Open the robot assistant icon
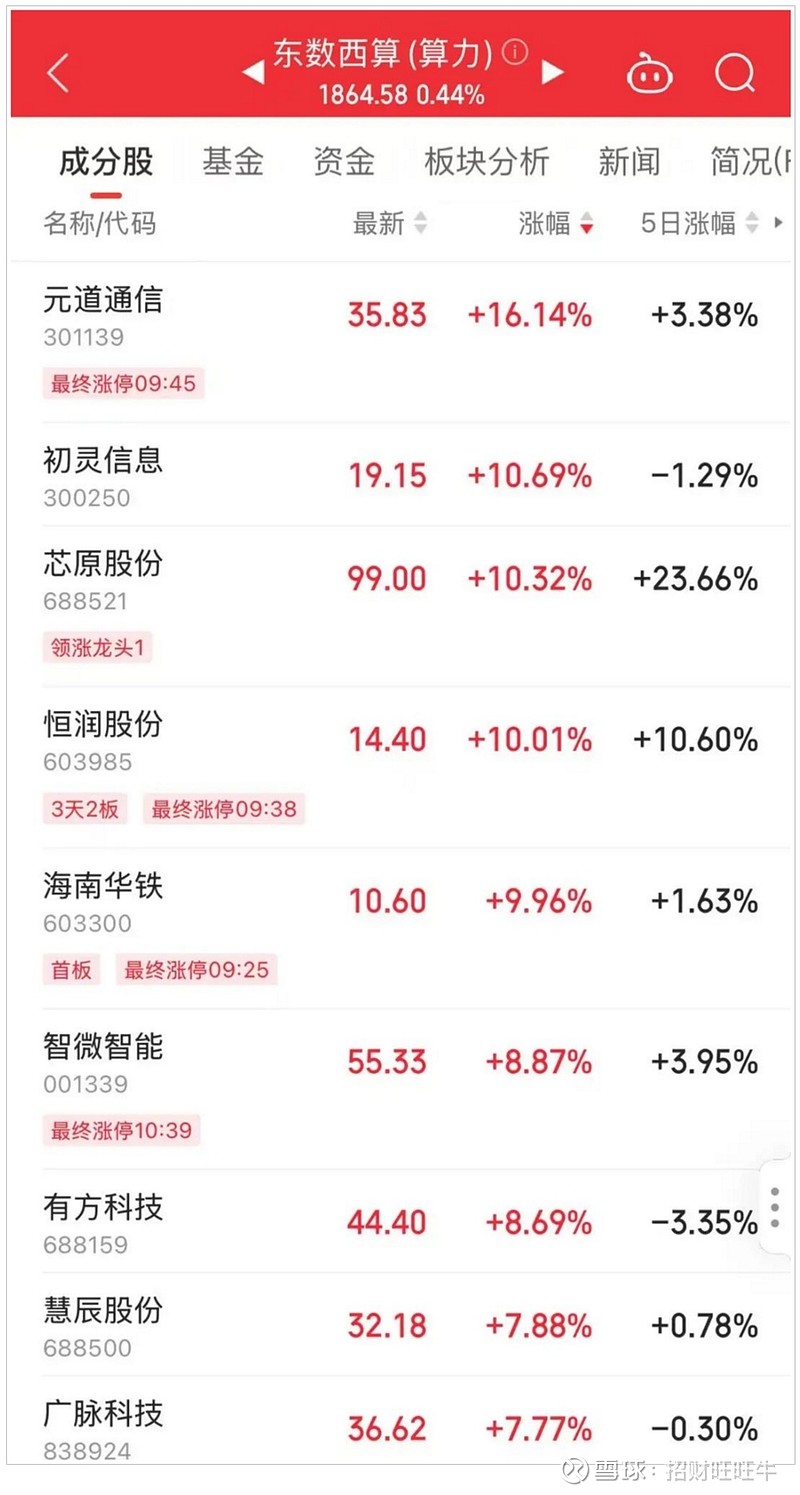This screenshot has height=1495, width=800. (x=650, y=74)
